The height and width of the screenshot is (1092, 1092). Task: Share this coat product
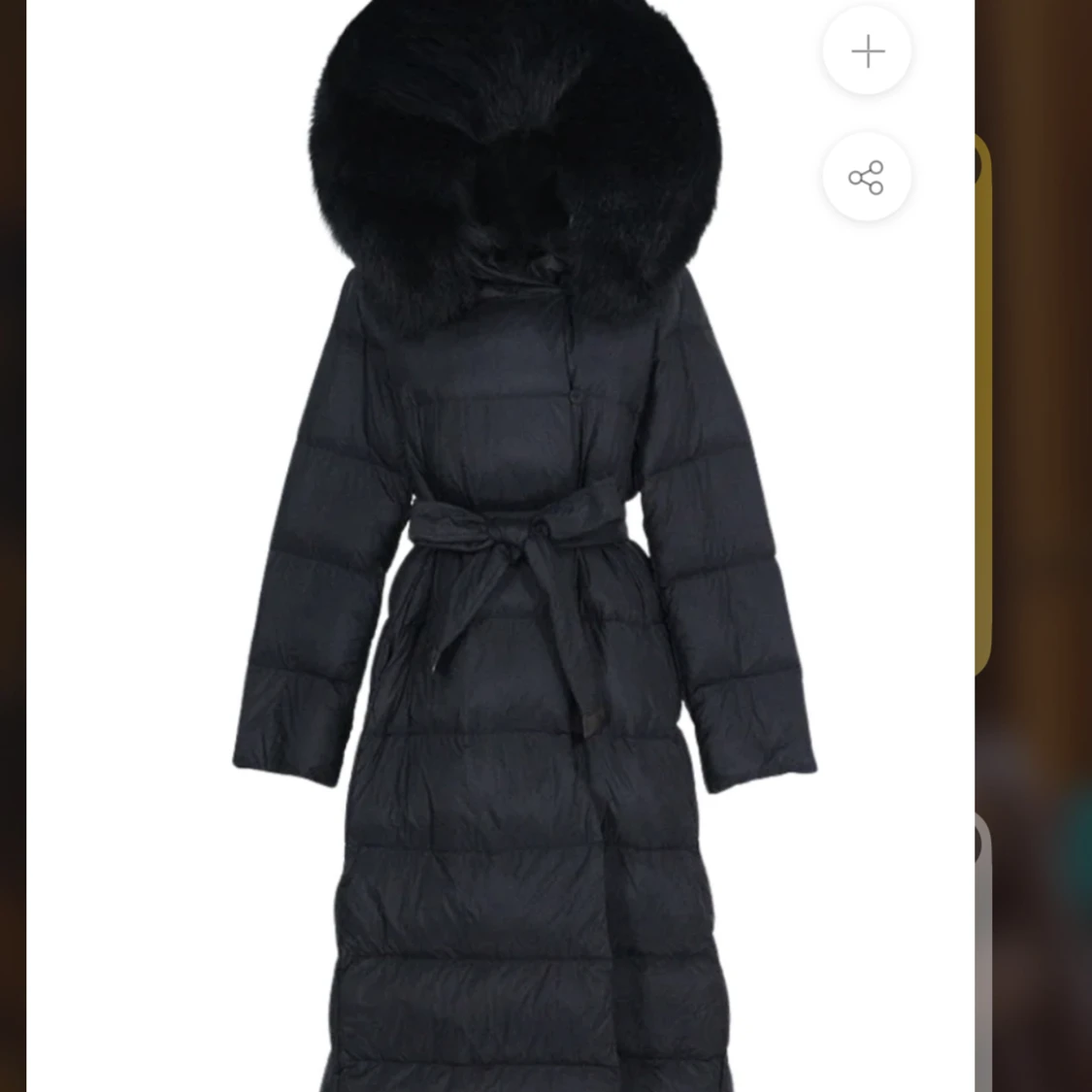coord(866,178)
